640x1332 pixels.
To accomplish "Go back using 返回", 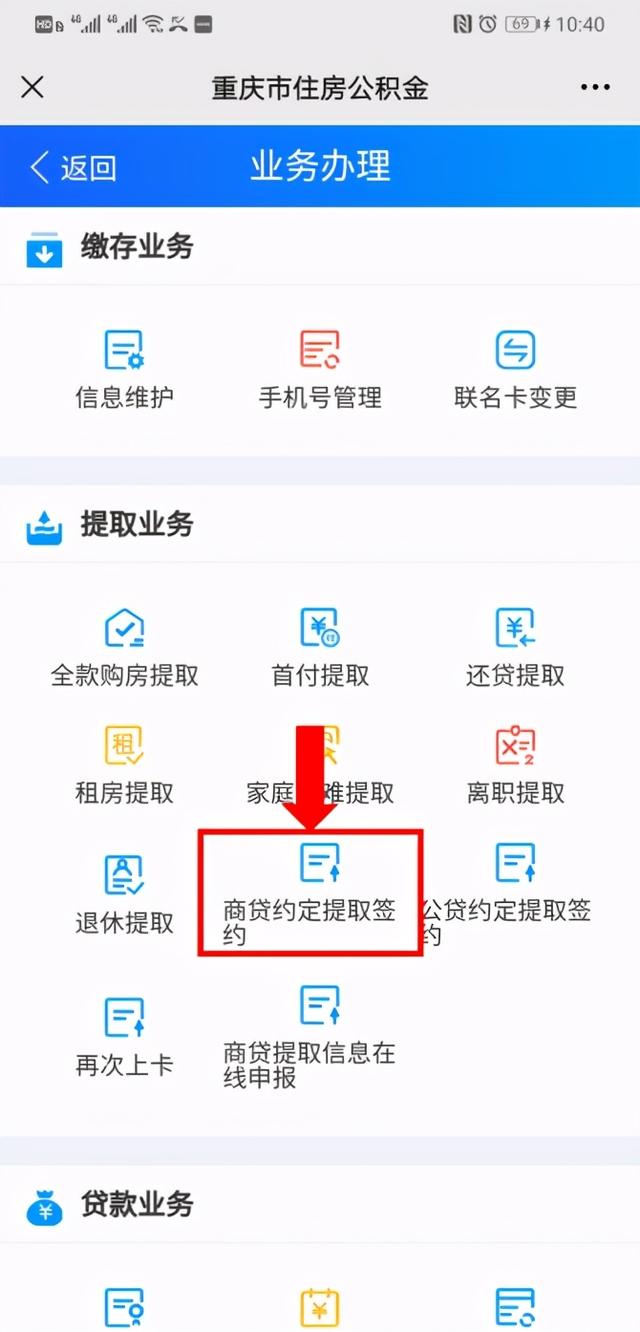I will [x=73, y=167].
